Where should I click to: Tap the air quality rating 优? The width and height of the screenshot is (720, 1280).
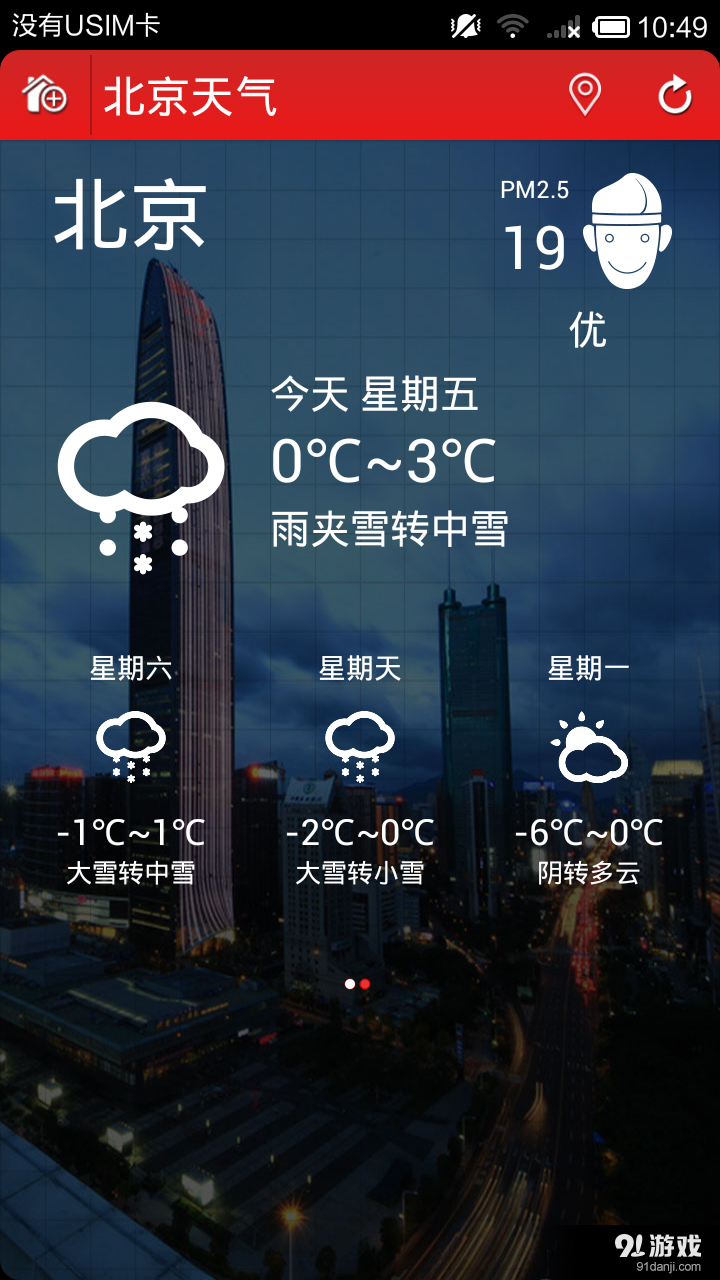click(x=590, y=333)
